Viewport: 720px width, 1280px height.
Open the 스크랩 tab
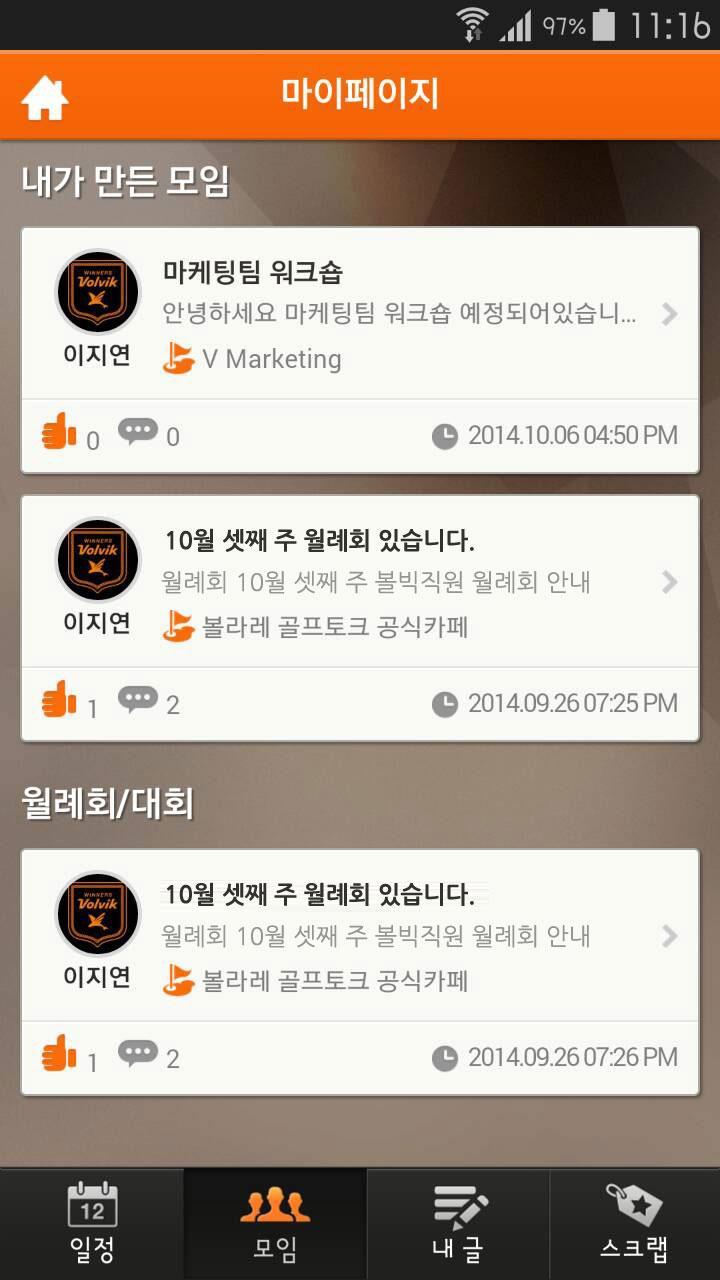634,1223
